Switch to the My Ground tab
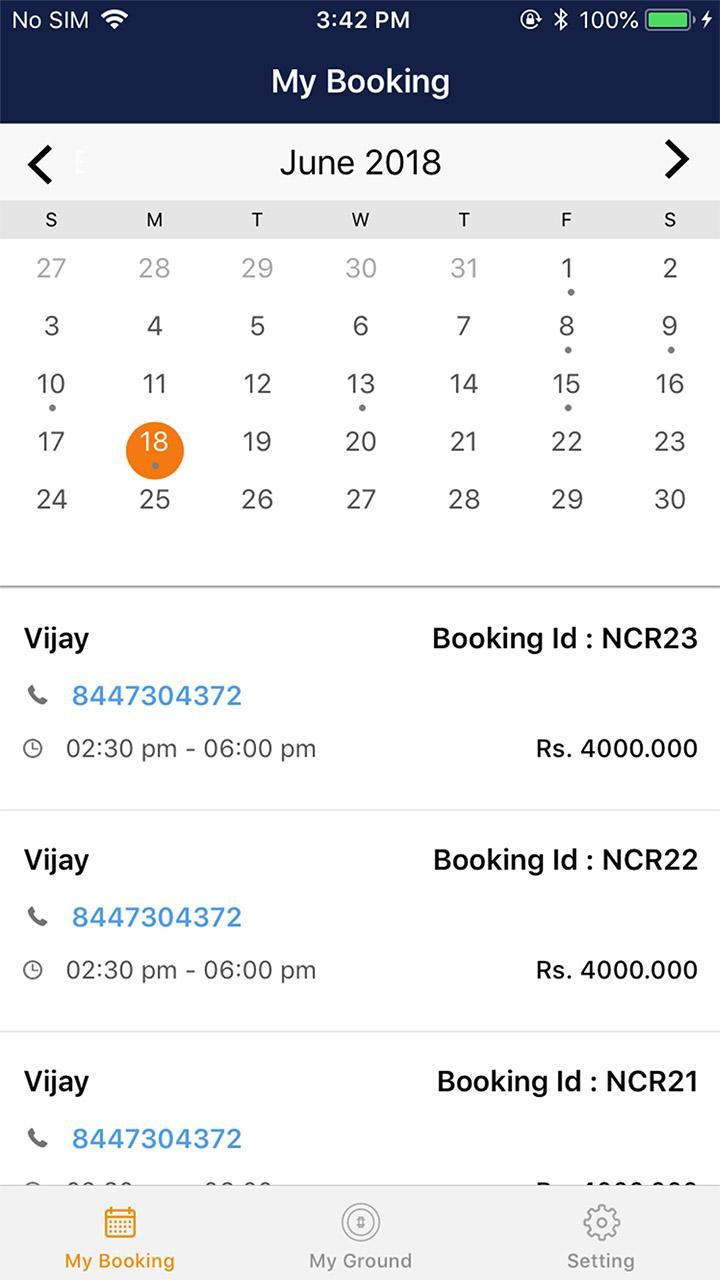The height and width of the screenshot is (1280, 720). click(360, 1235)
